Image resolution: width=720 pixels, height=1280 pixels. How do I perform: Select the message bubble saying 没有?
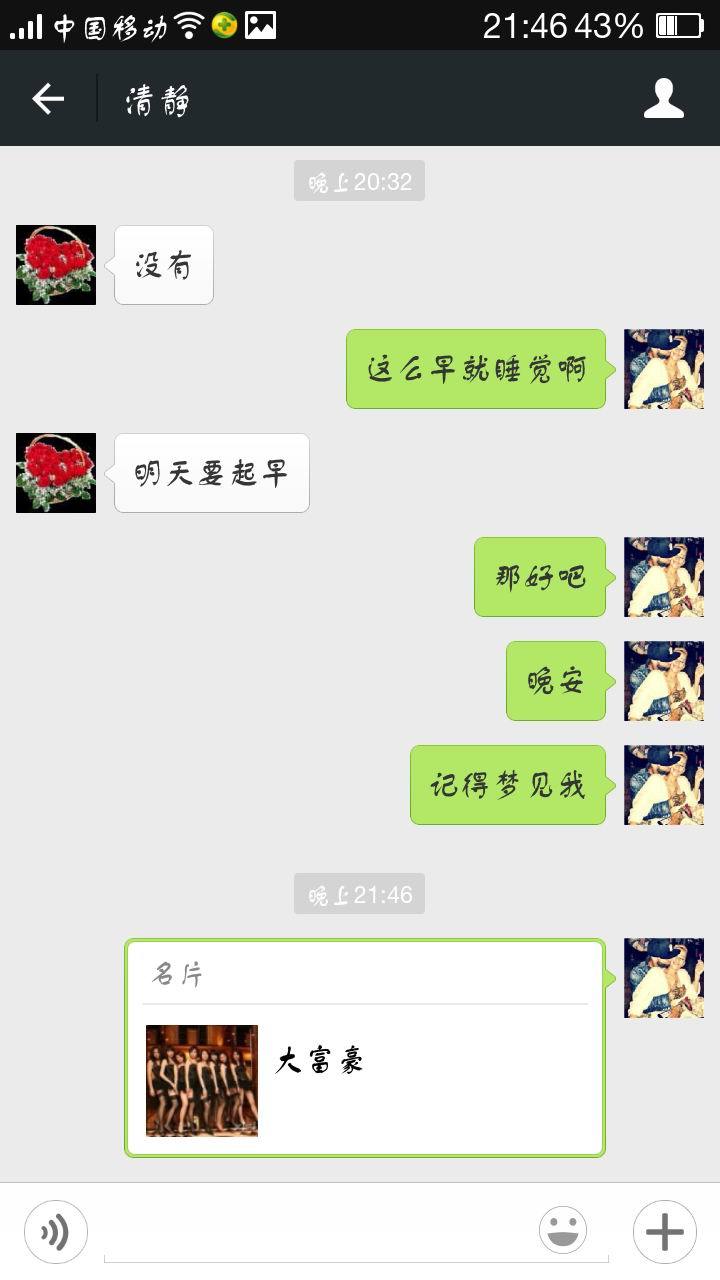coord(163,264)
